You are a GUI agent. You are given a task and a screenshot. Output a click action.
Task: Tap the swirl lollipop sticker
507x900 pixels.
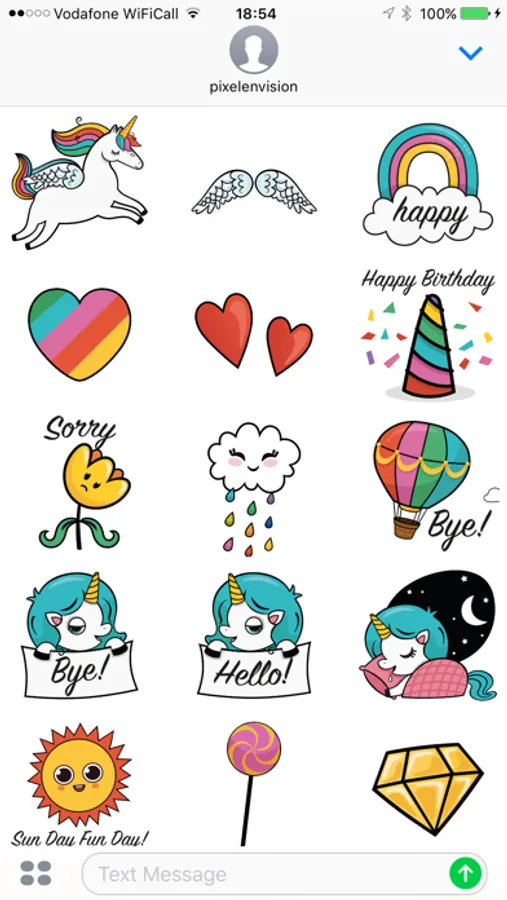253,783
